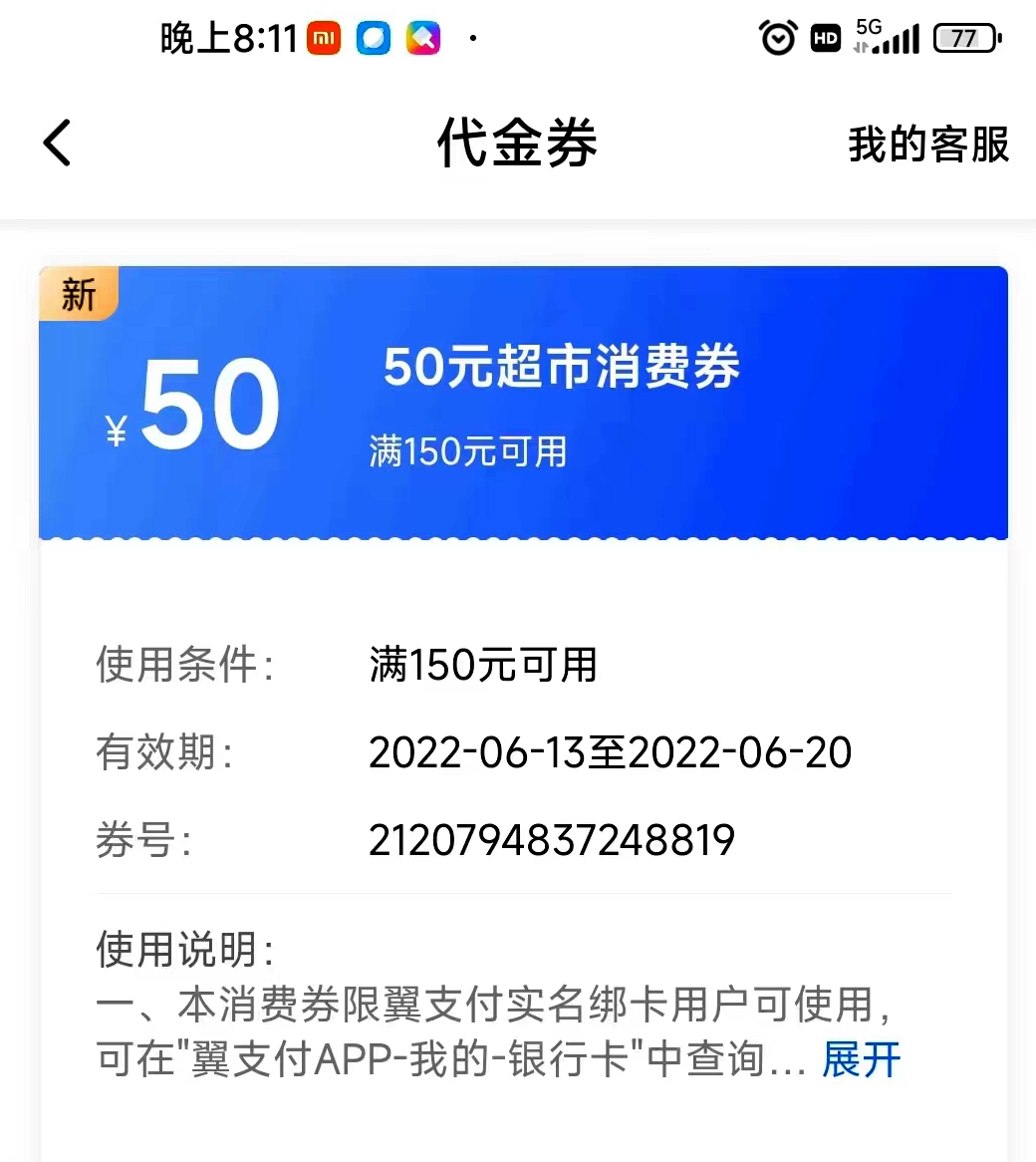Tap the validity period 2022-06-13至2022-06-20
1036x1162 pixels.
click(610, 753)
